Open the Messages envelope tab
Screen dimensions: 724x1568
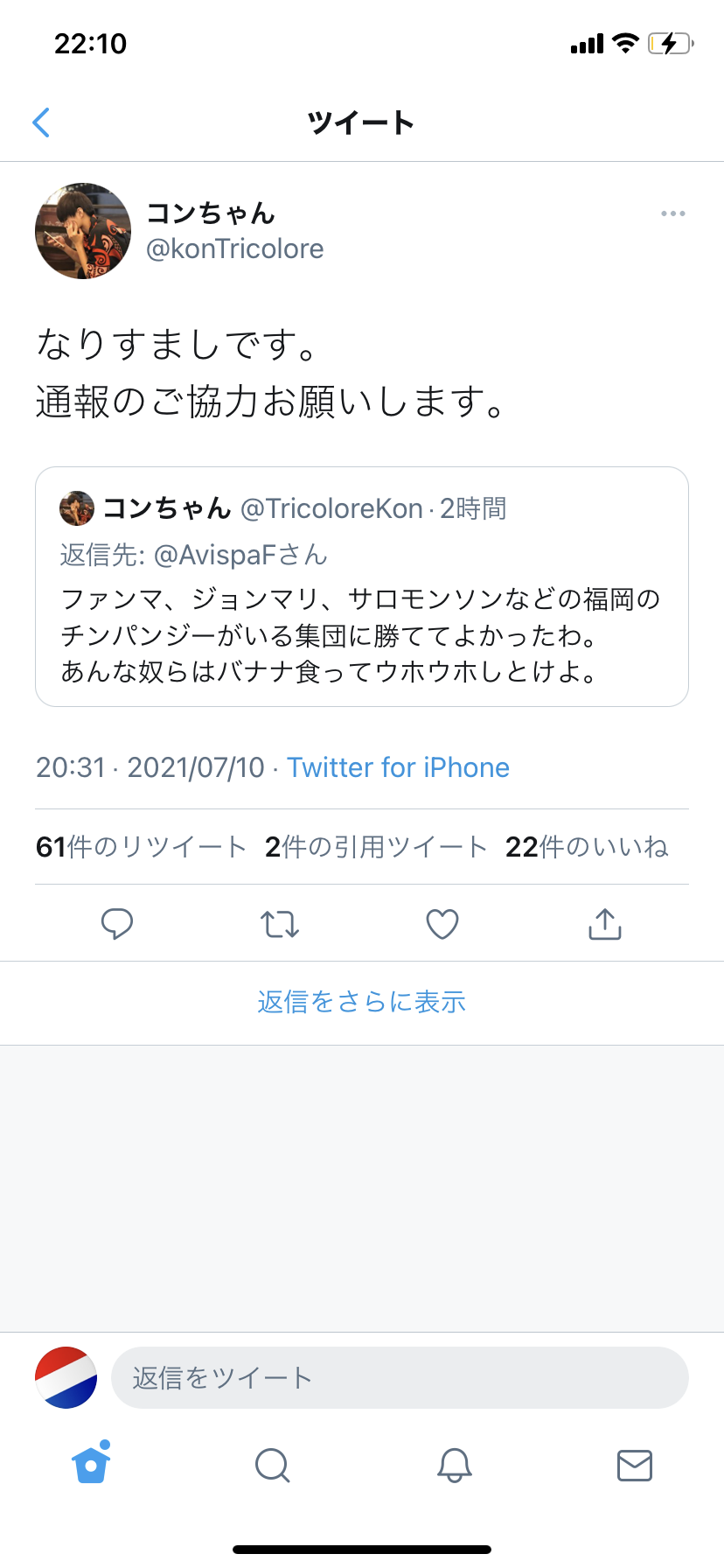[635, 1465]
